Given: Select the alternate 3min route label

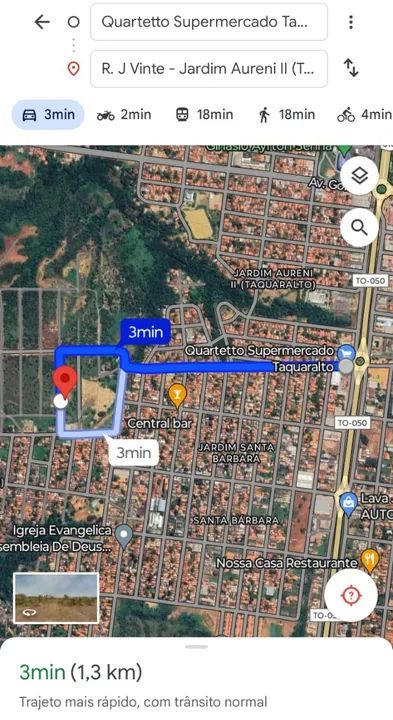Looking at the screenshot, I should 133,453.
